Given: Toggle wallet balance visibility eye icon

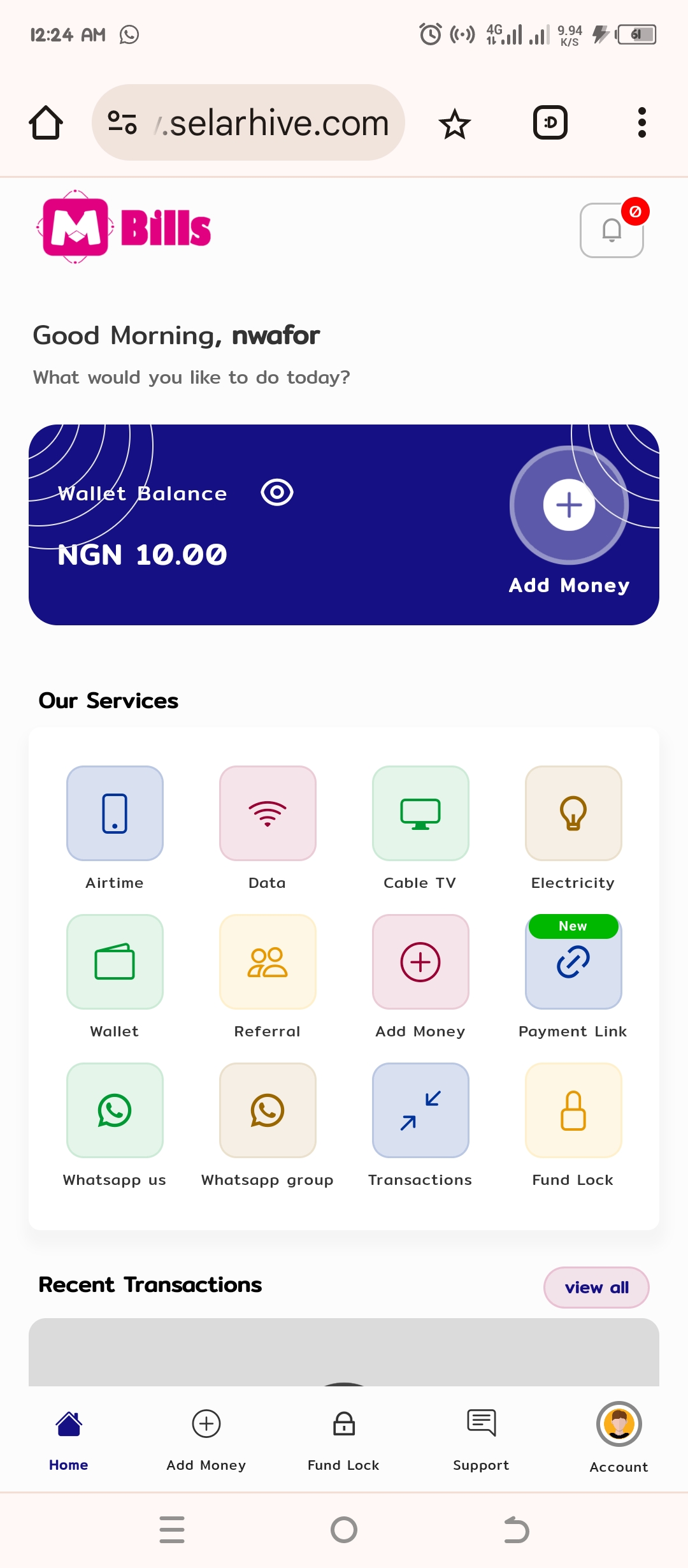Looking at the screenshot, I should [277, 493].
